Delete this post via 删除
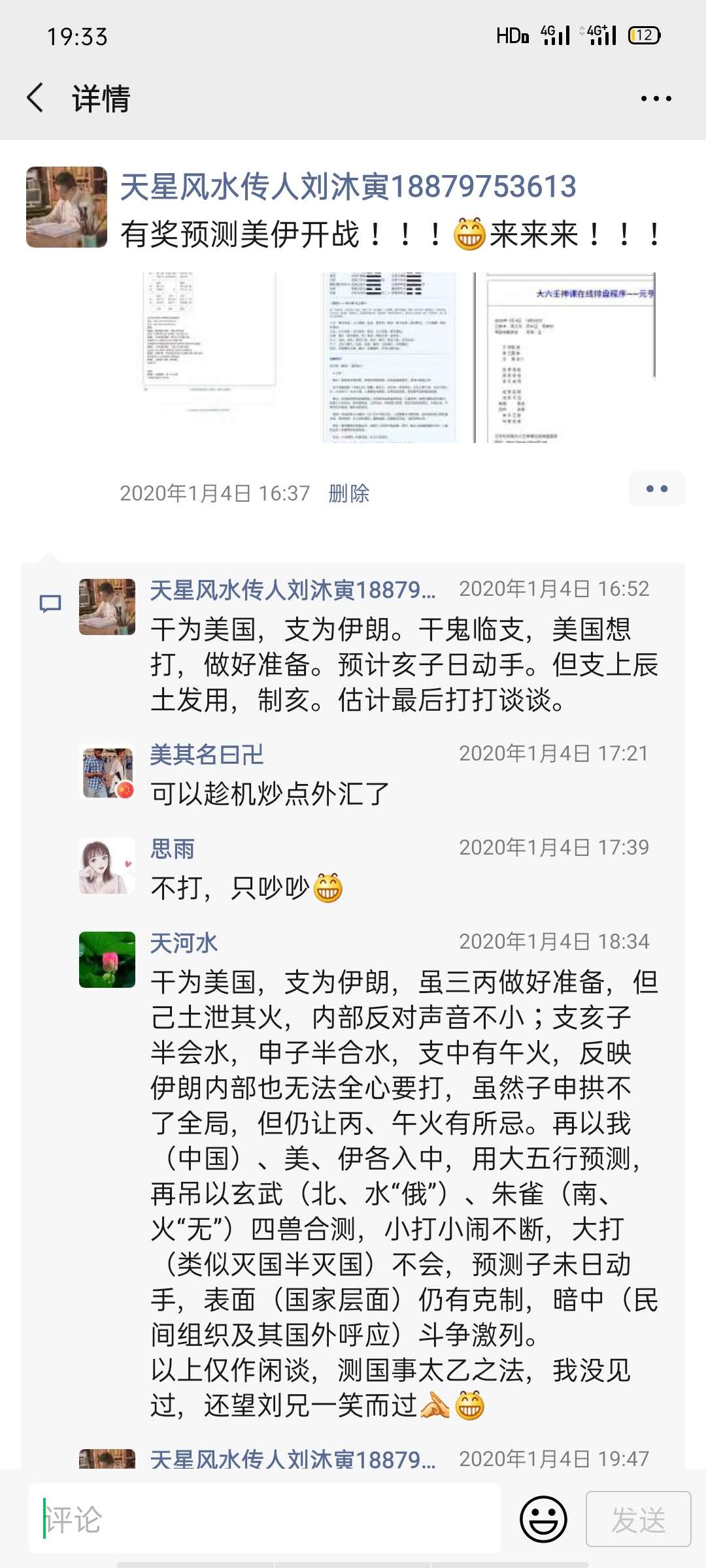 click(348, 493)
